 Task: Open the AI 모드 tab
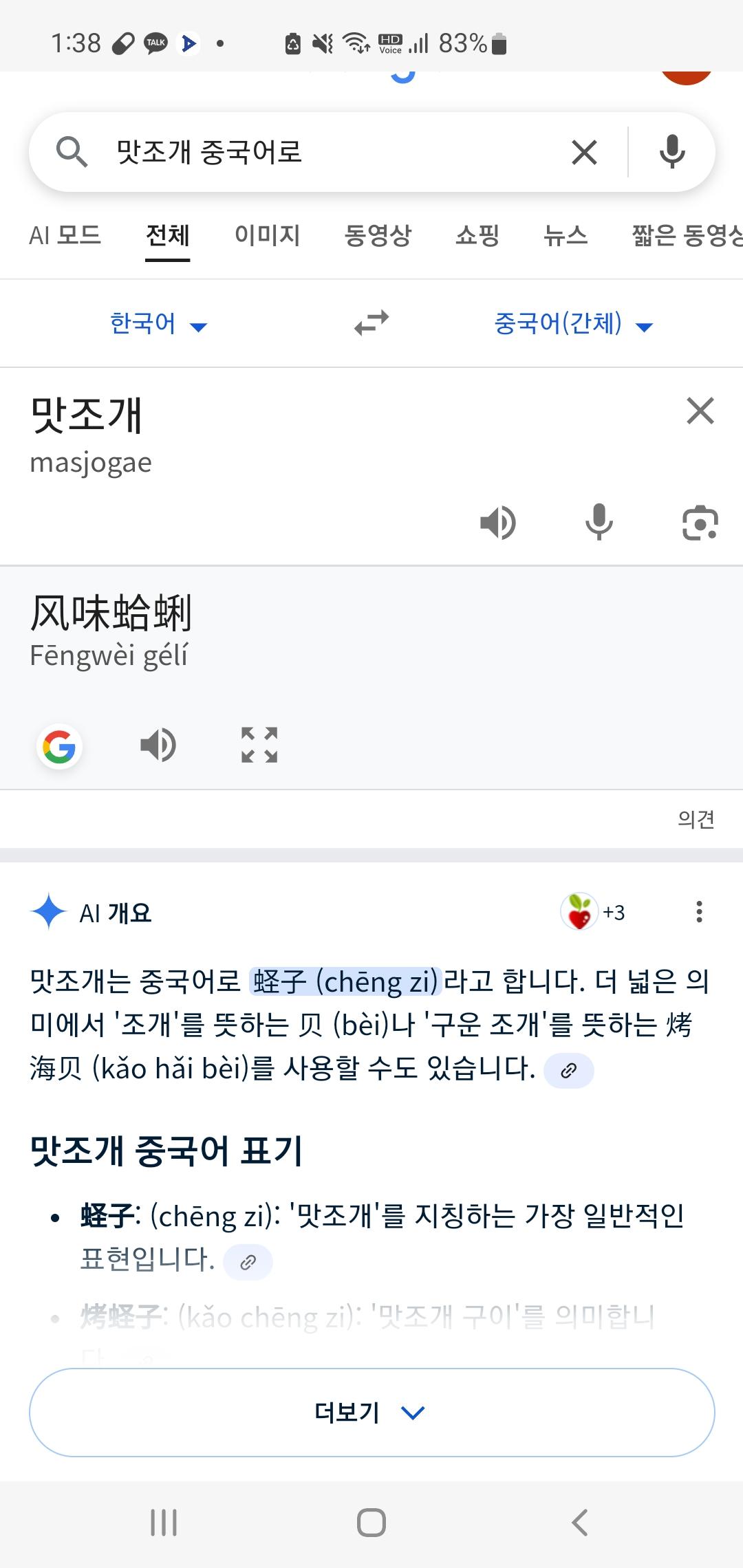pos(65,236)
